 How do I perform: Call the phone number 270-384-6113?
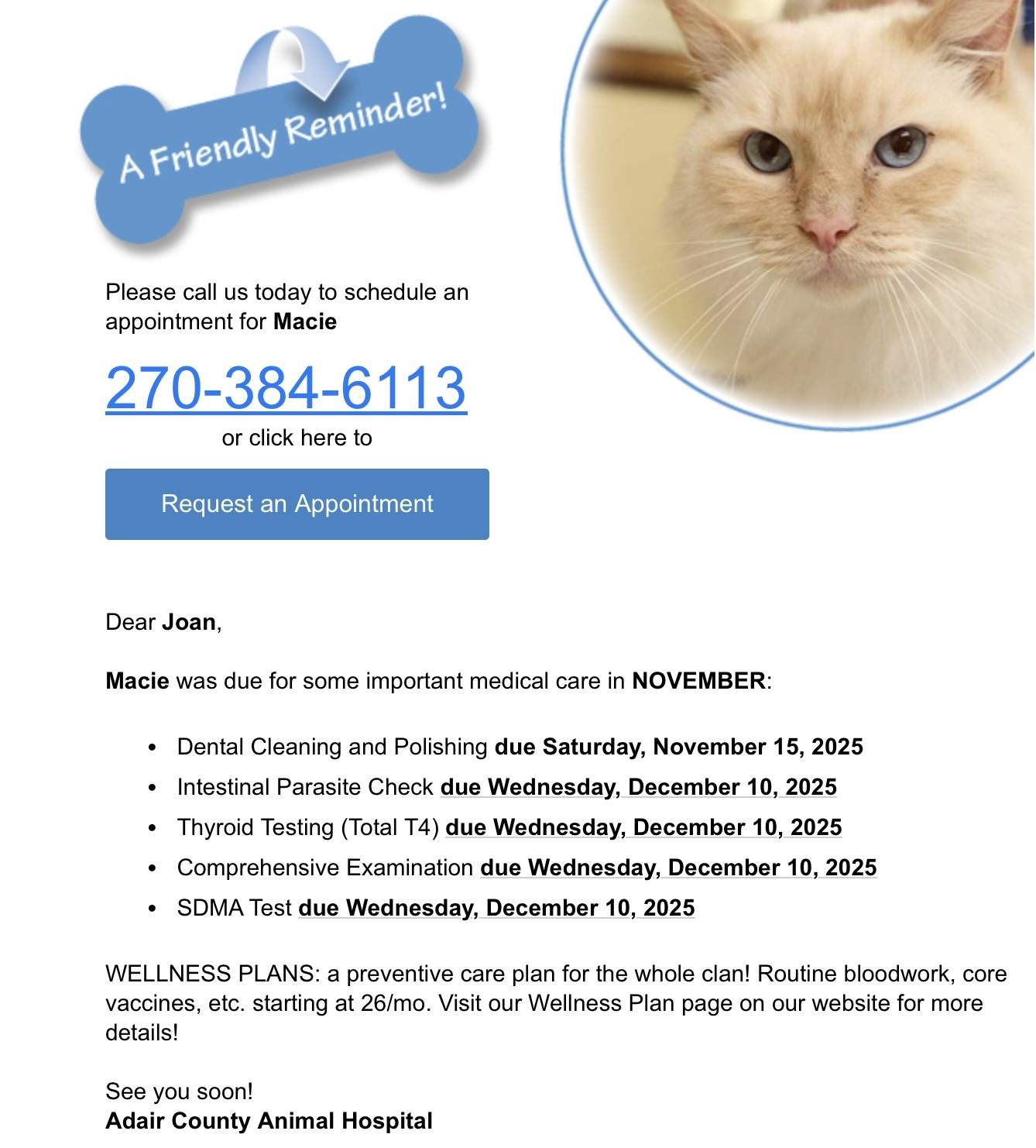(x=286, y=387)
